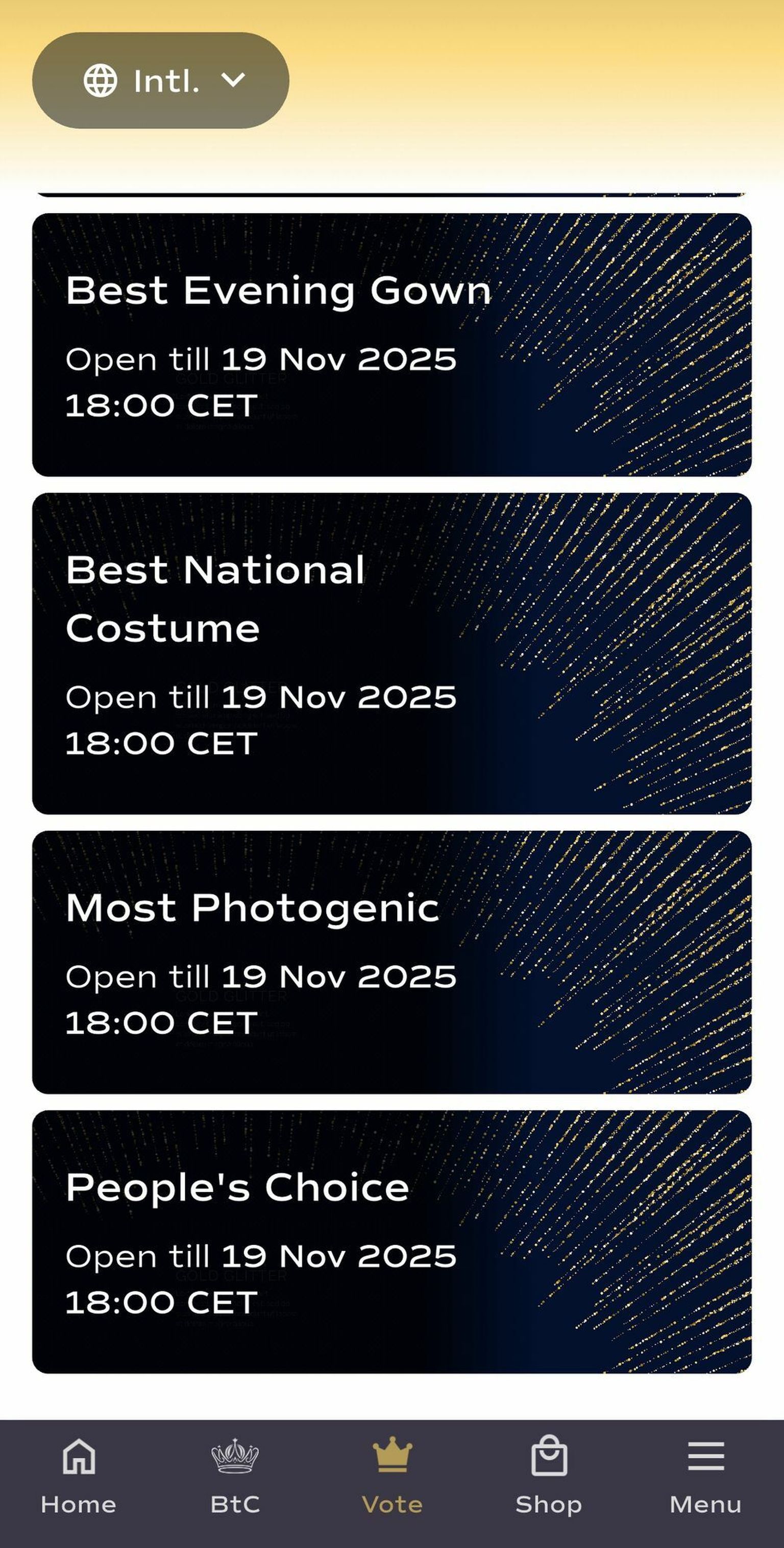The image size is (784, 1548).
Task: Vote in the People's Choice category
Action: pos(391,1242)
